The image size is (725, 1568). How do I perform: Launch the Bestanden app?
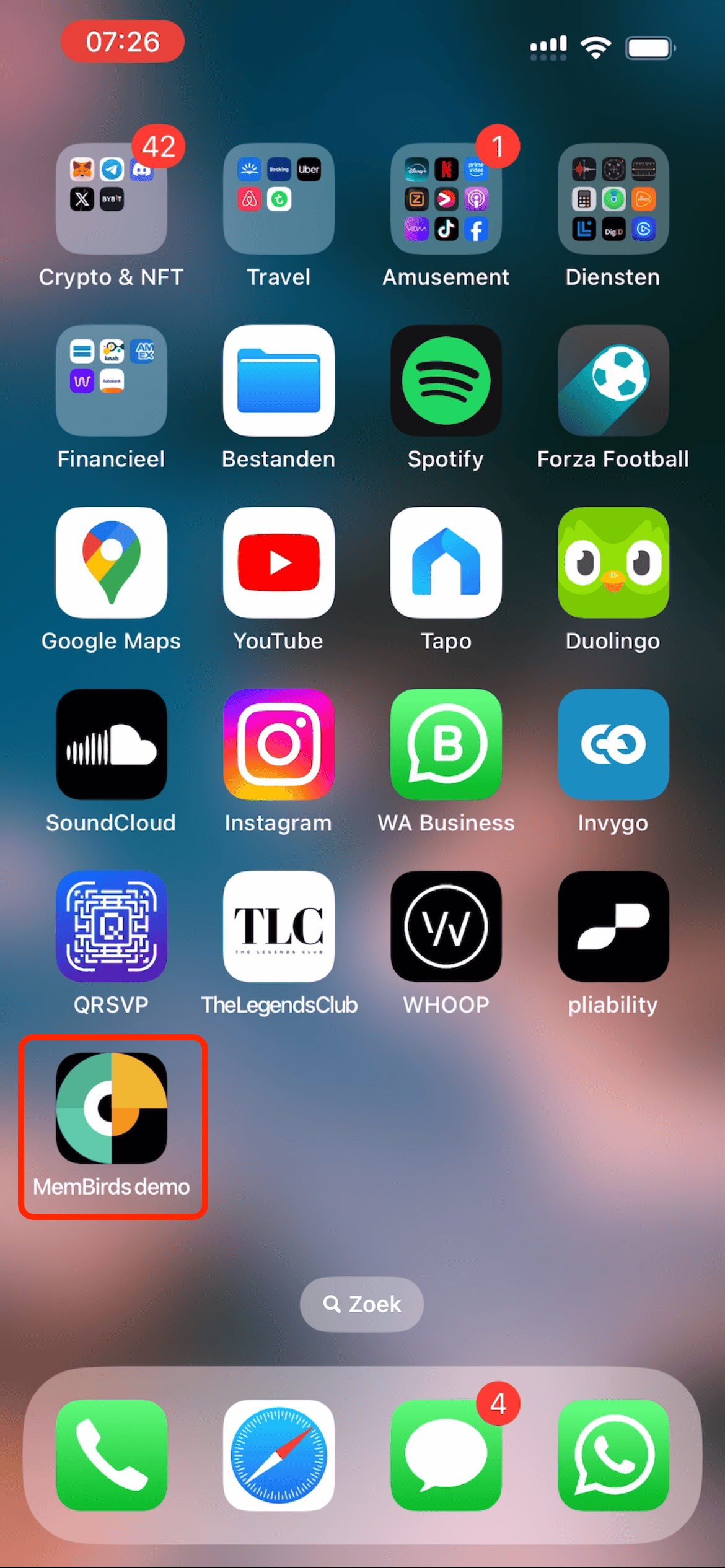click(279, 380)
